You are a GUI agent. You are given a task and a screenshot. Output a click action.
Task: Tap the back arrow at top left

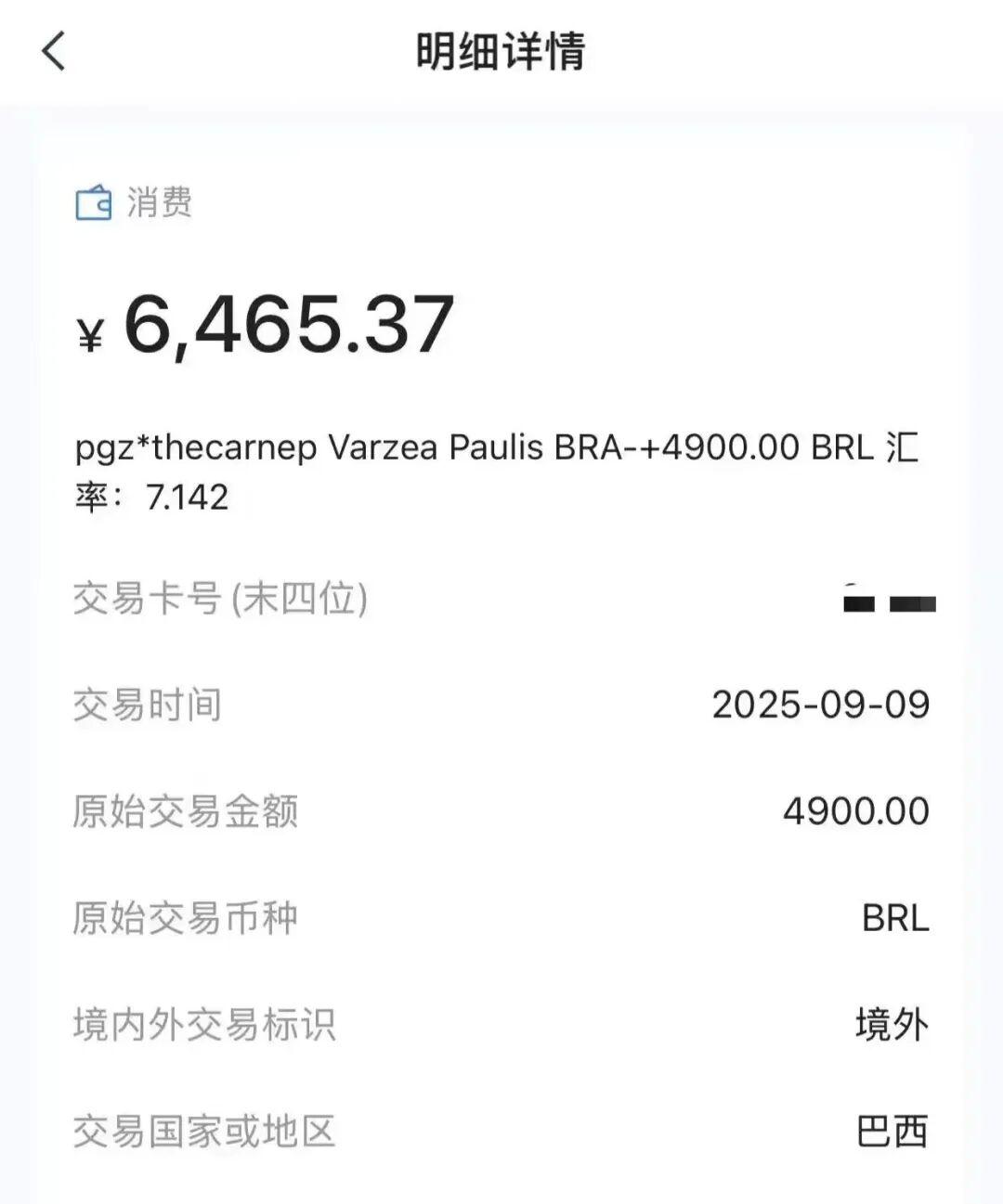coord(53,51)
